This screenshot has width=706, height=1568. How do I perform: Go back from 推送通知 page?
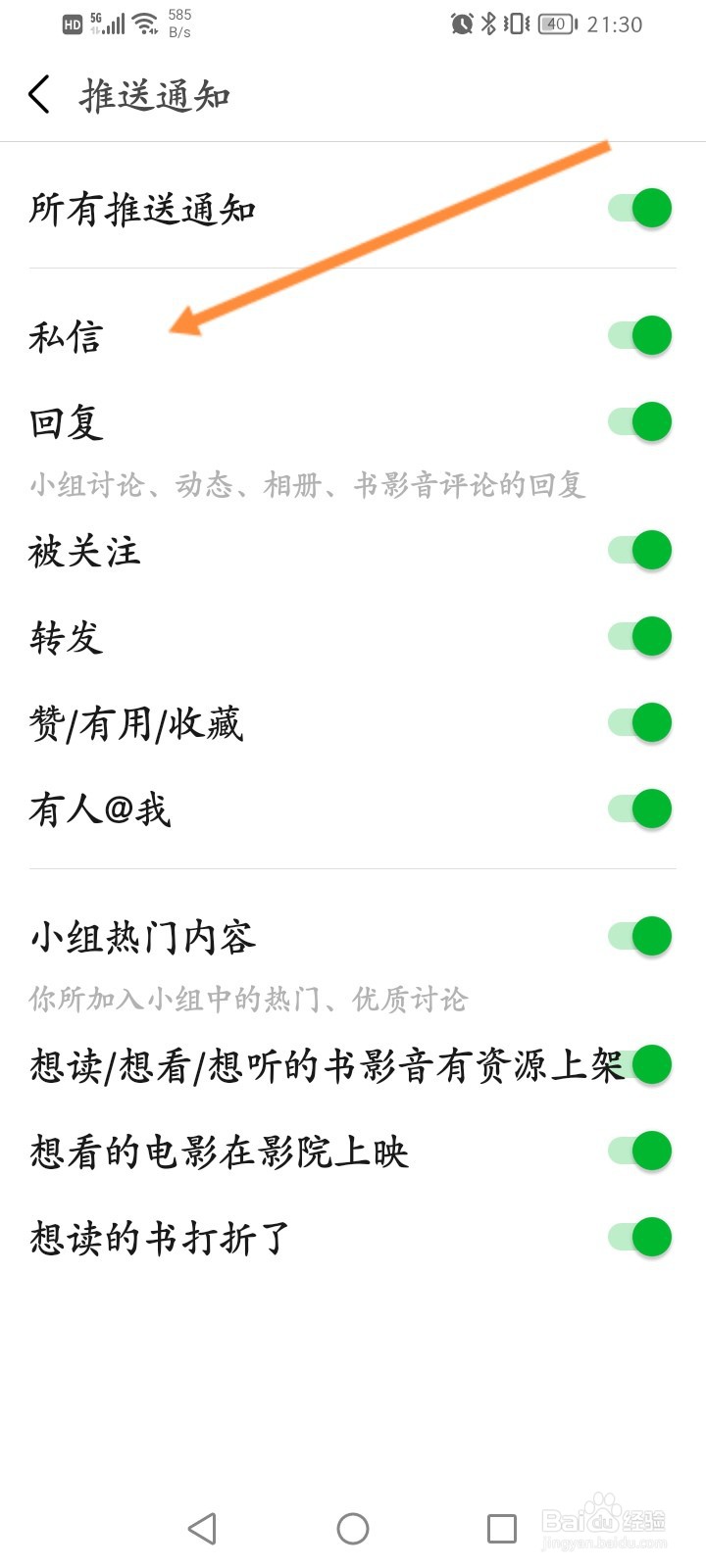click(x=39, y=95)
